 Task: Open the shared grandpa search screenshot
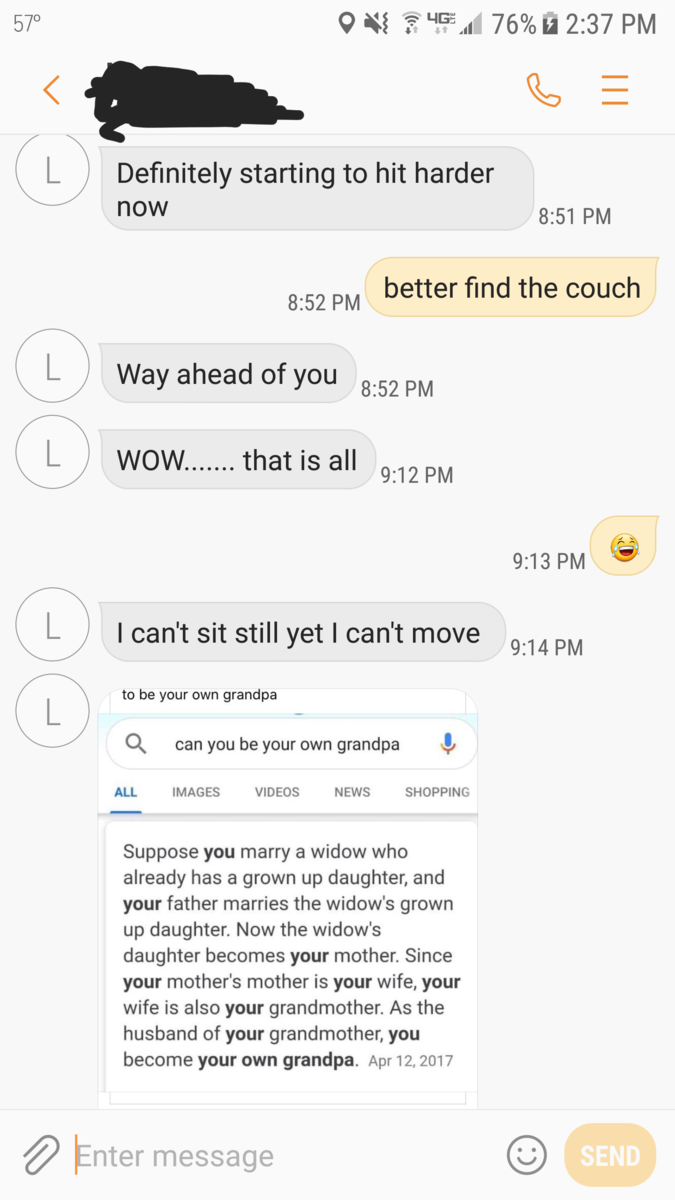point(288,895)
